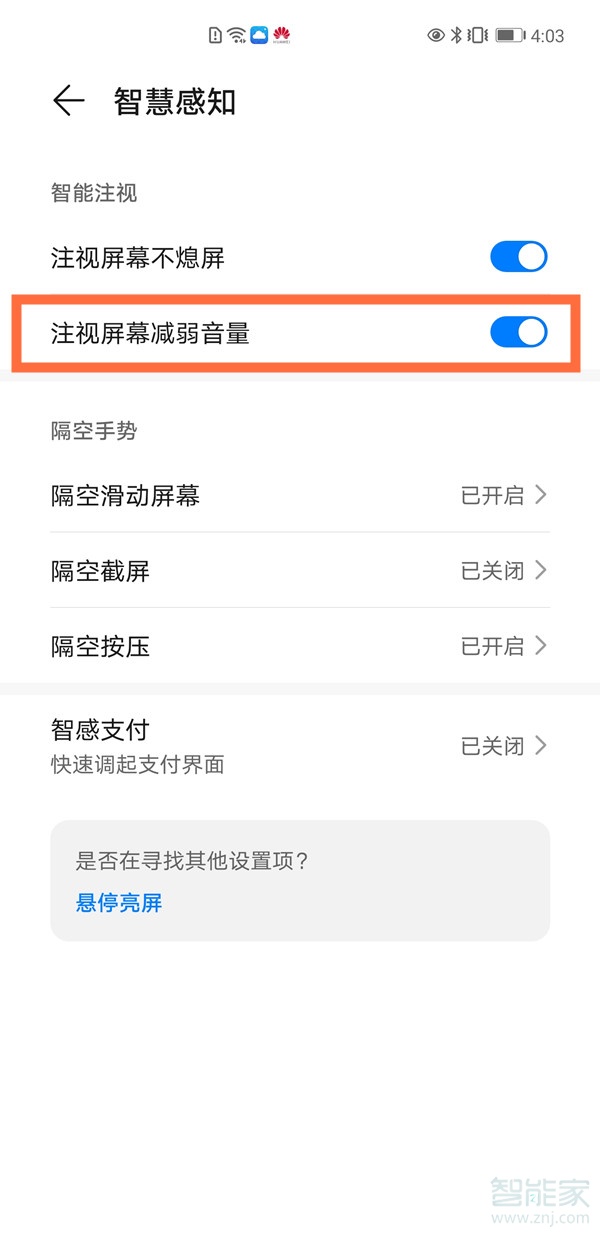The height and width of the screenshot is (1237, 600).
Task: Disable 注视屏幕减弱音量 switch
Action: coord(519,332)
